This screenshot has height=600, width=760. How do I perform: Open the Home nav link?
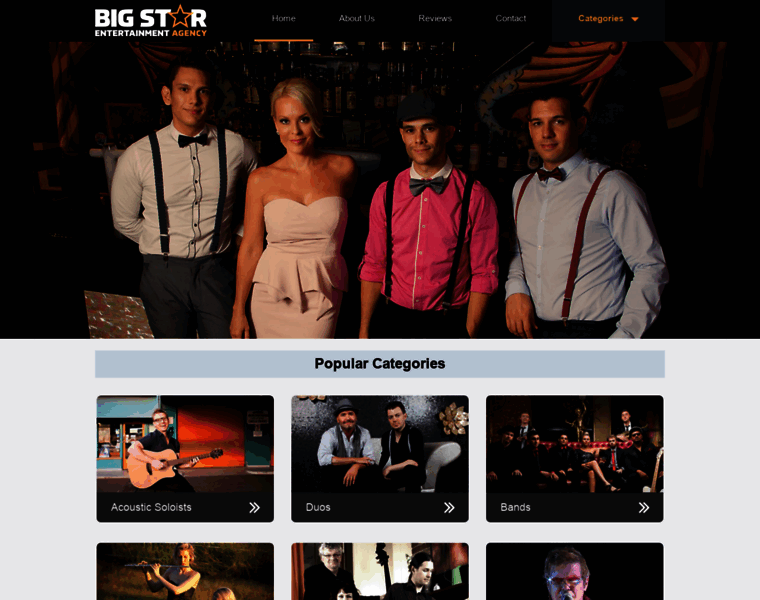(284, 18)
